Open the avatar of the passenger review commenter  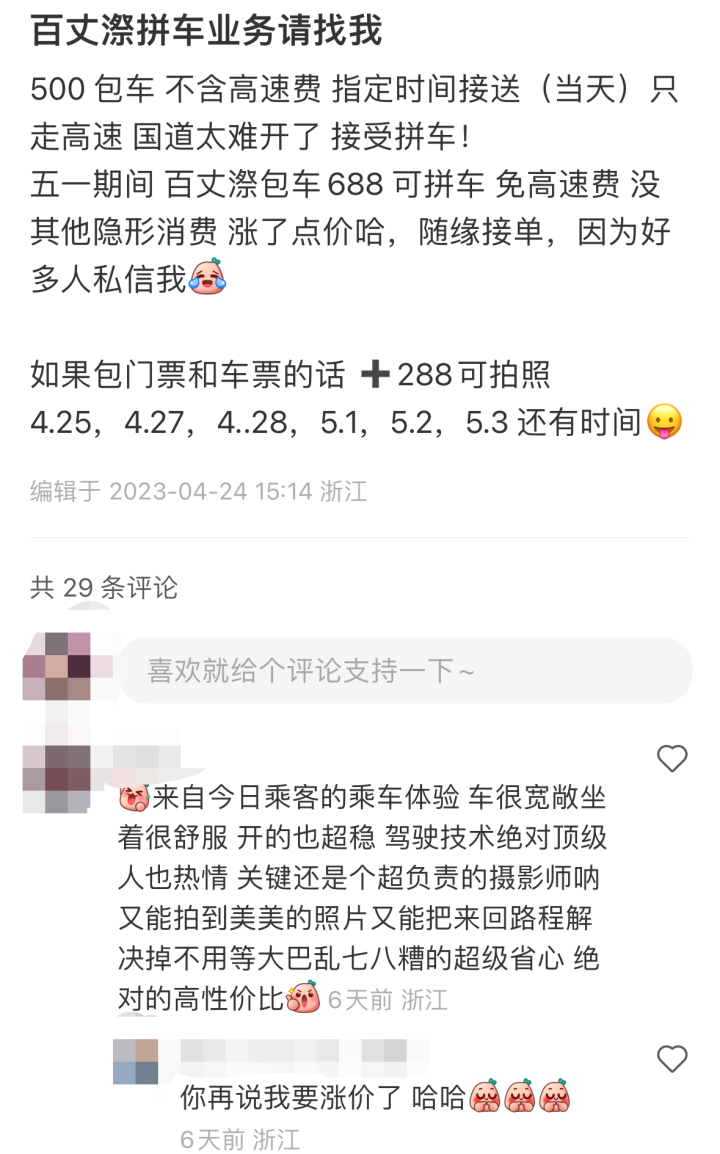tap(56, 778)
